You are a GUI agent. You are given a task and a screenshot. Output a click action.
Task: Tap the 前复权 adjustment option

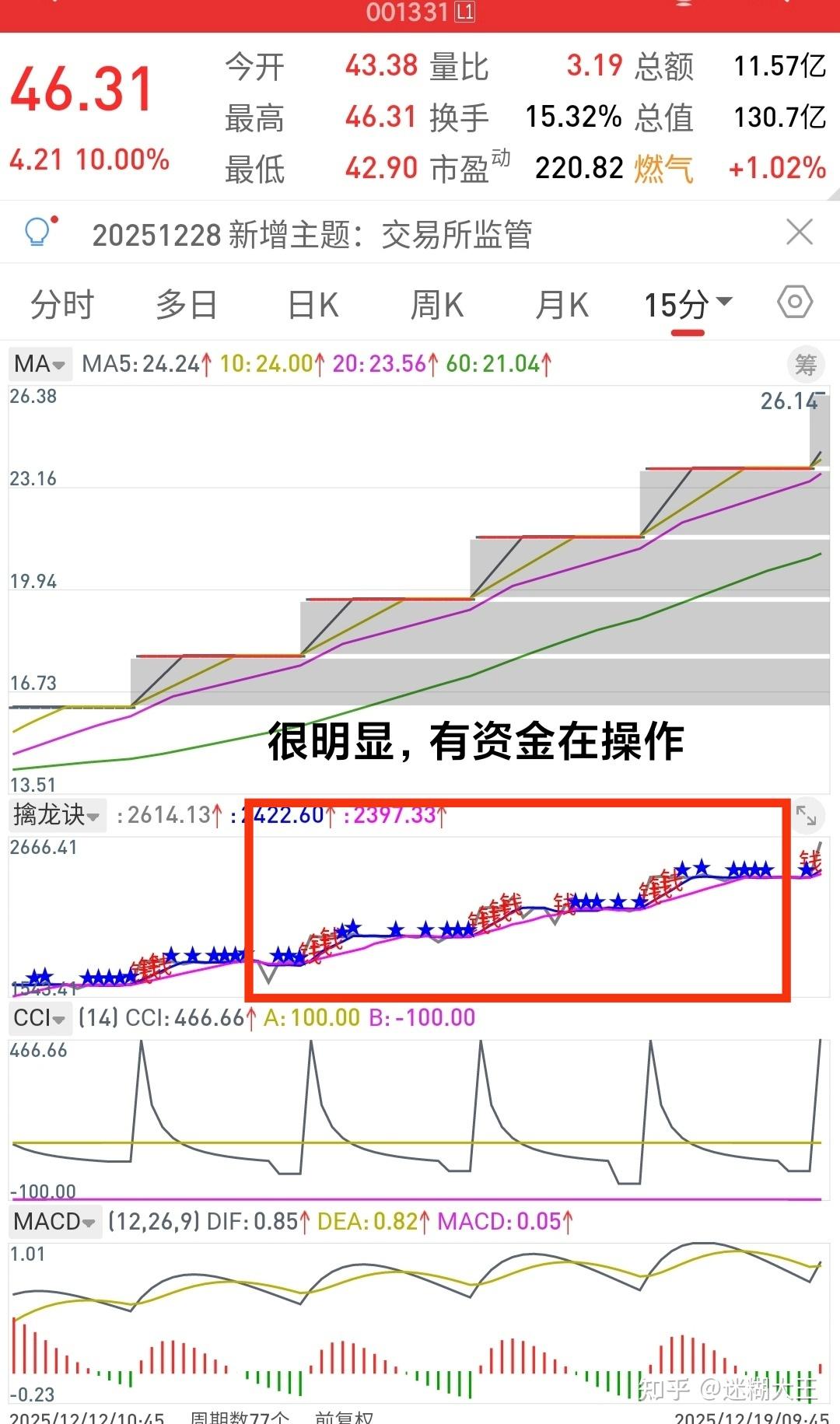(344, 1417)
